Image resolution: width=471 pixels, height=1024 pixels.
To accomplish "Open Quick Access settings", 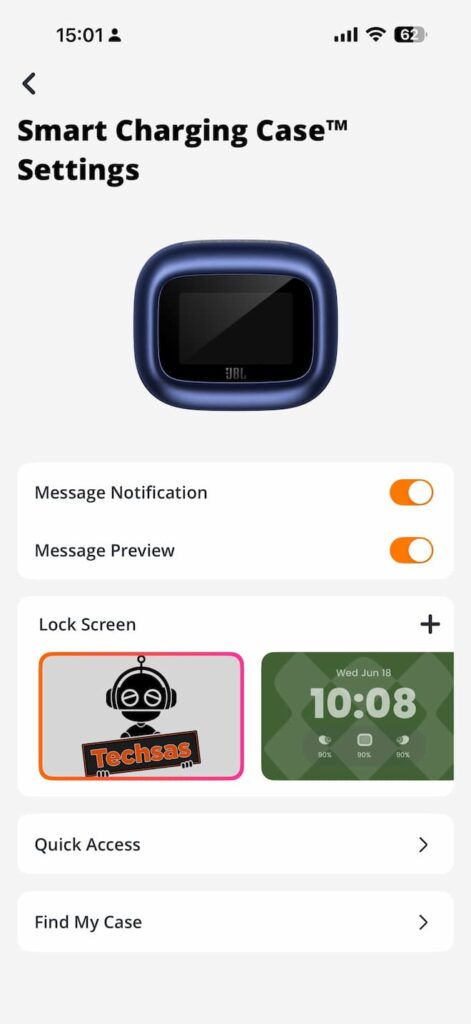I will point(235,844).
